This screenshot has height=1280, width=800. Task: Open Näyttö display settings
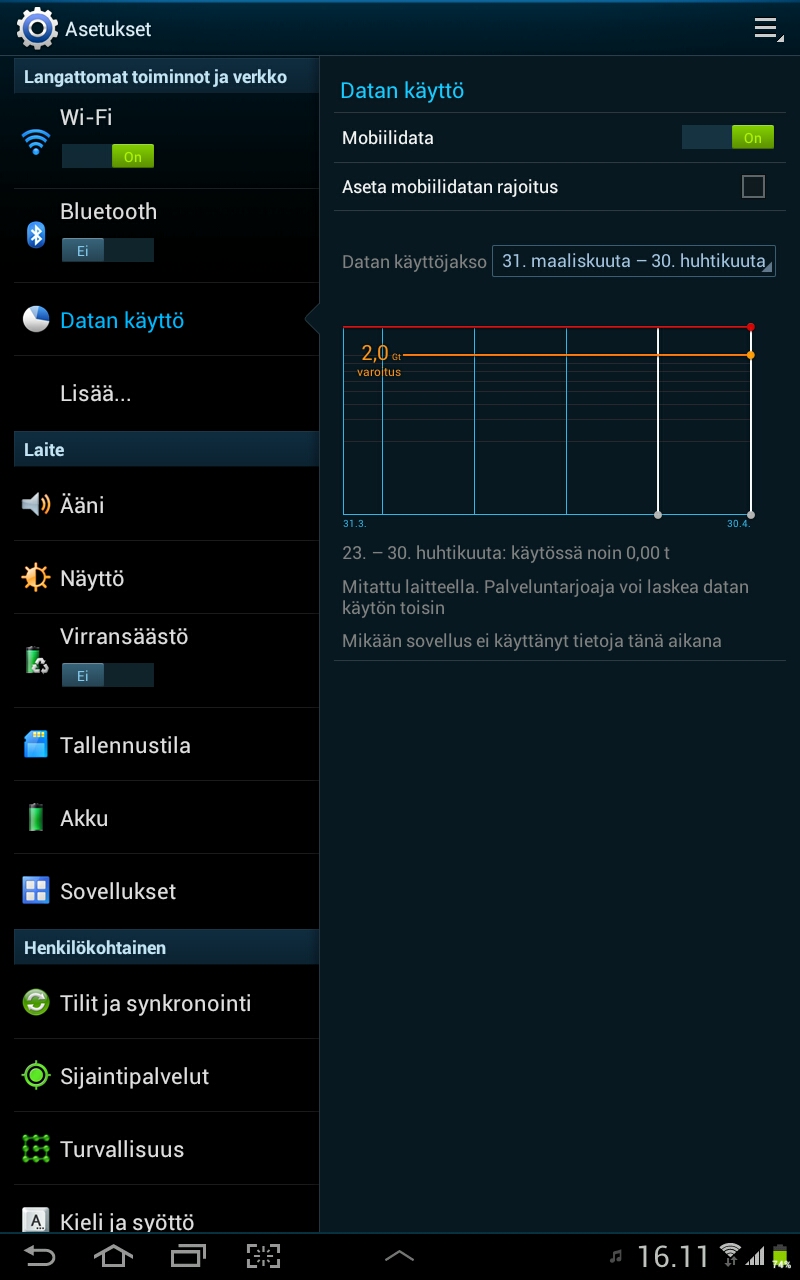pos(166,578)
